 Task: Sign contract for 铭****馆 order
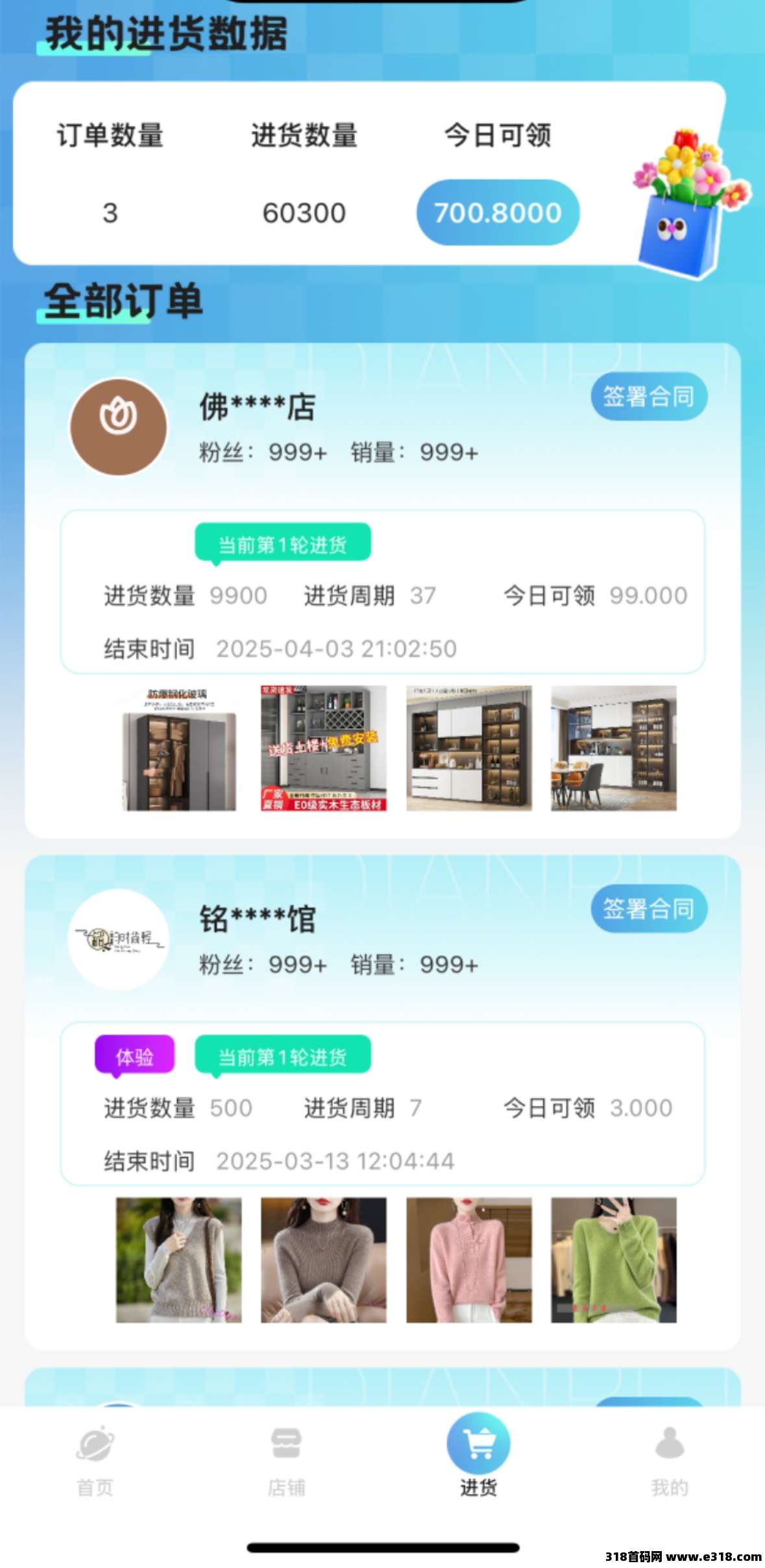coord(648,909)
